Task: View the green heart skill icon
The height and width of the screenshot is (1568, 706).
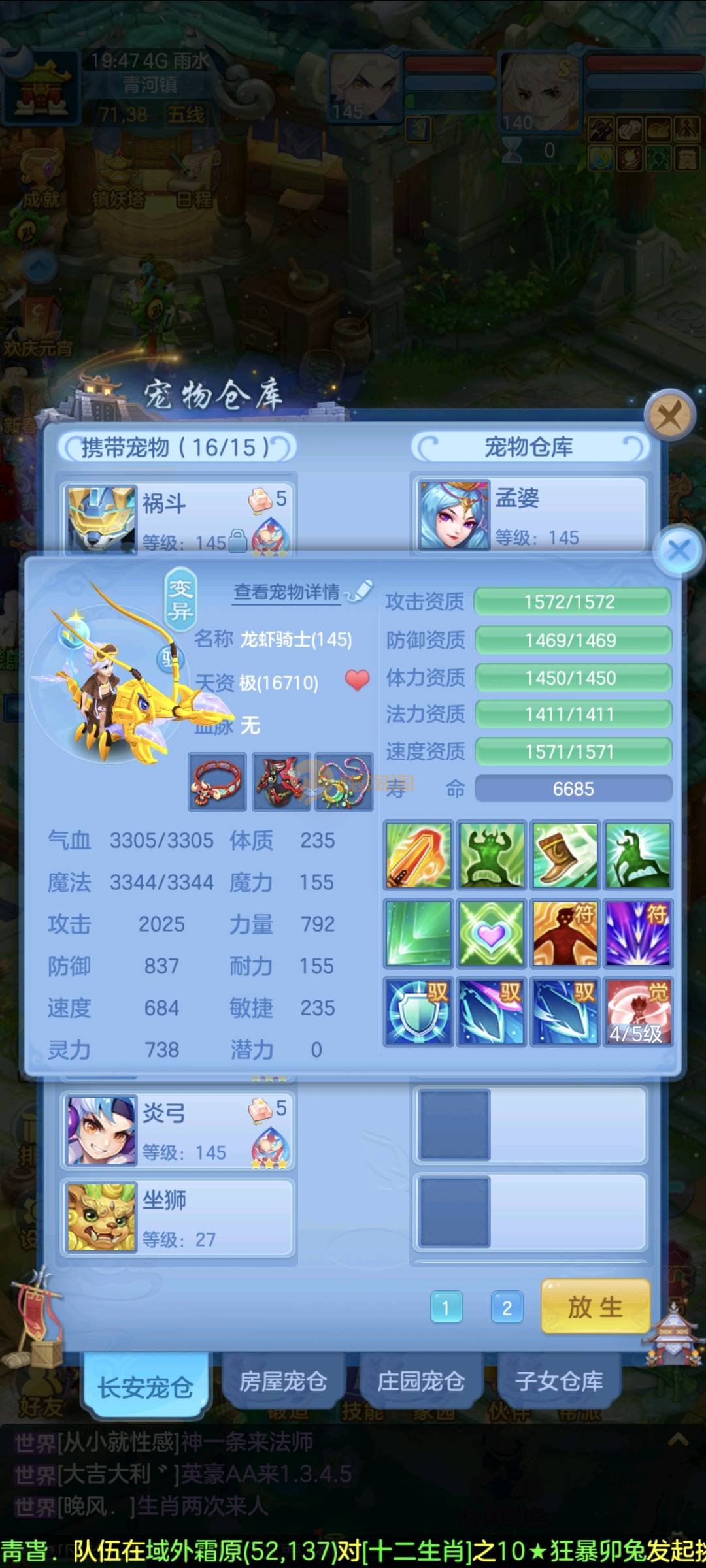Action: pyautogui.click(x=492, y=933)
